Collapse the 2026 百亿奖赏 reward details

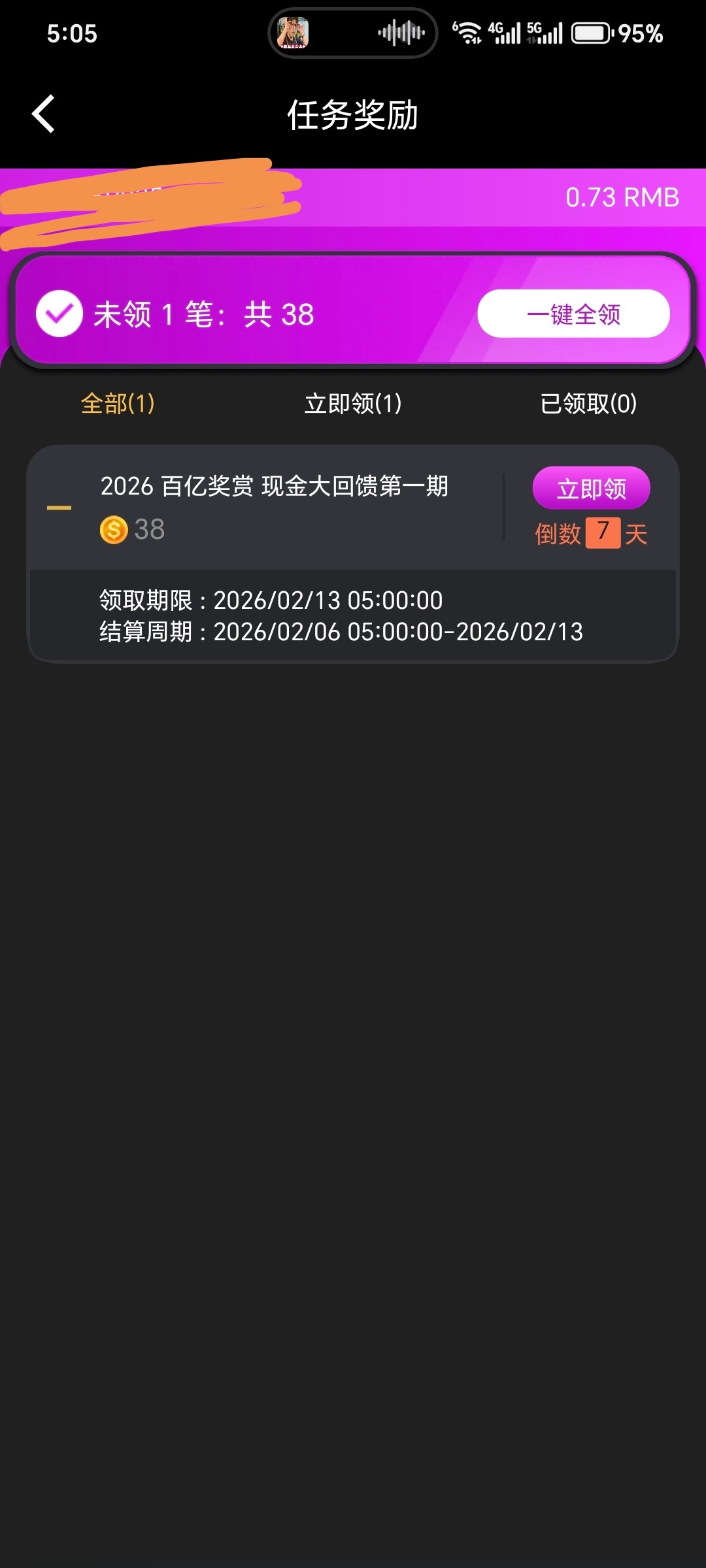pos(59,508)
